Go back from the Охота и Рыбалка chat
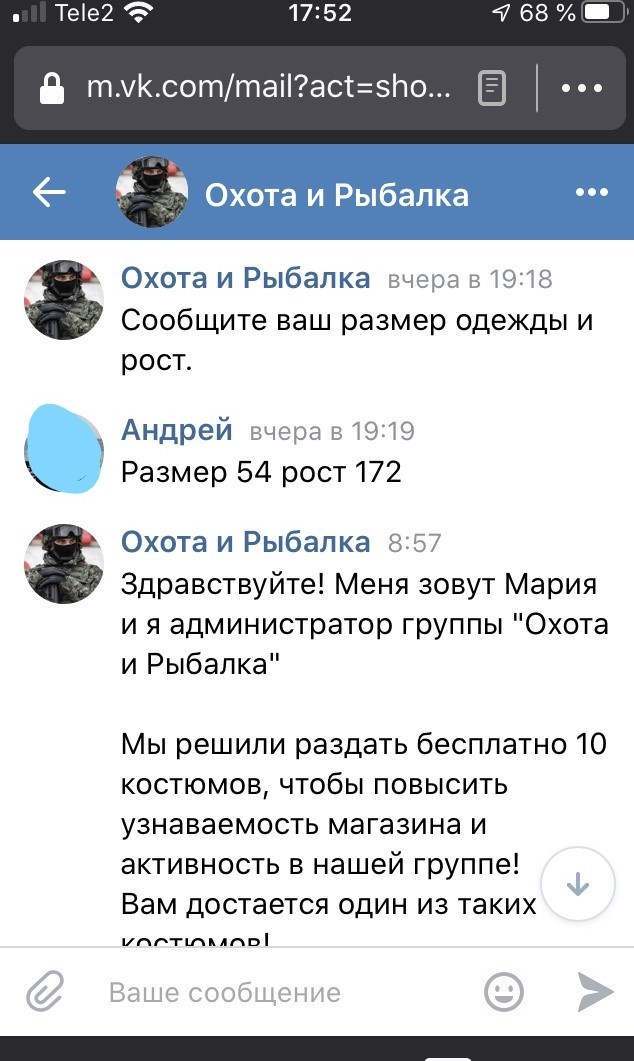This screenshot has width=634, height=1061. (x=49, y=193)
